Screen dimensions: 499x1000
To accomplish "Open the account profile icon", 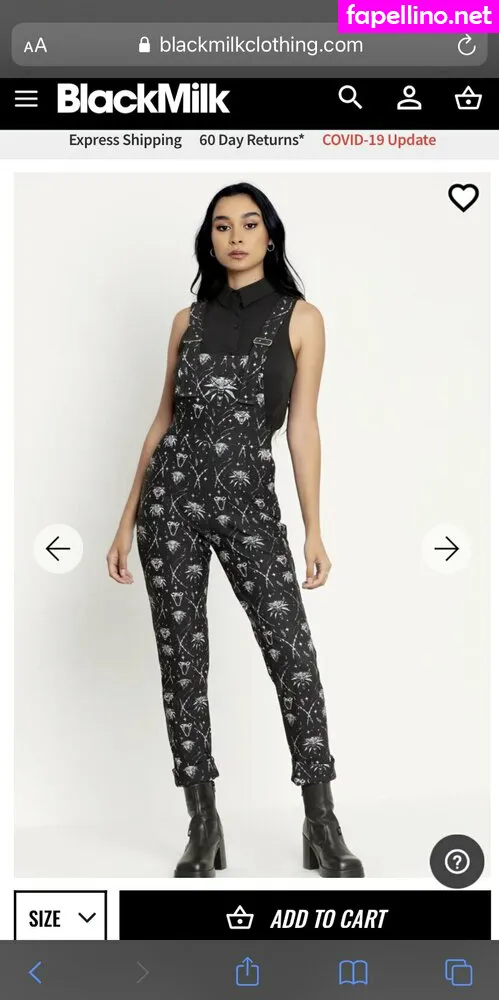I will coord(409,99).
